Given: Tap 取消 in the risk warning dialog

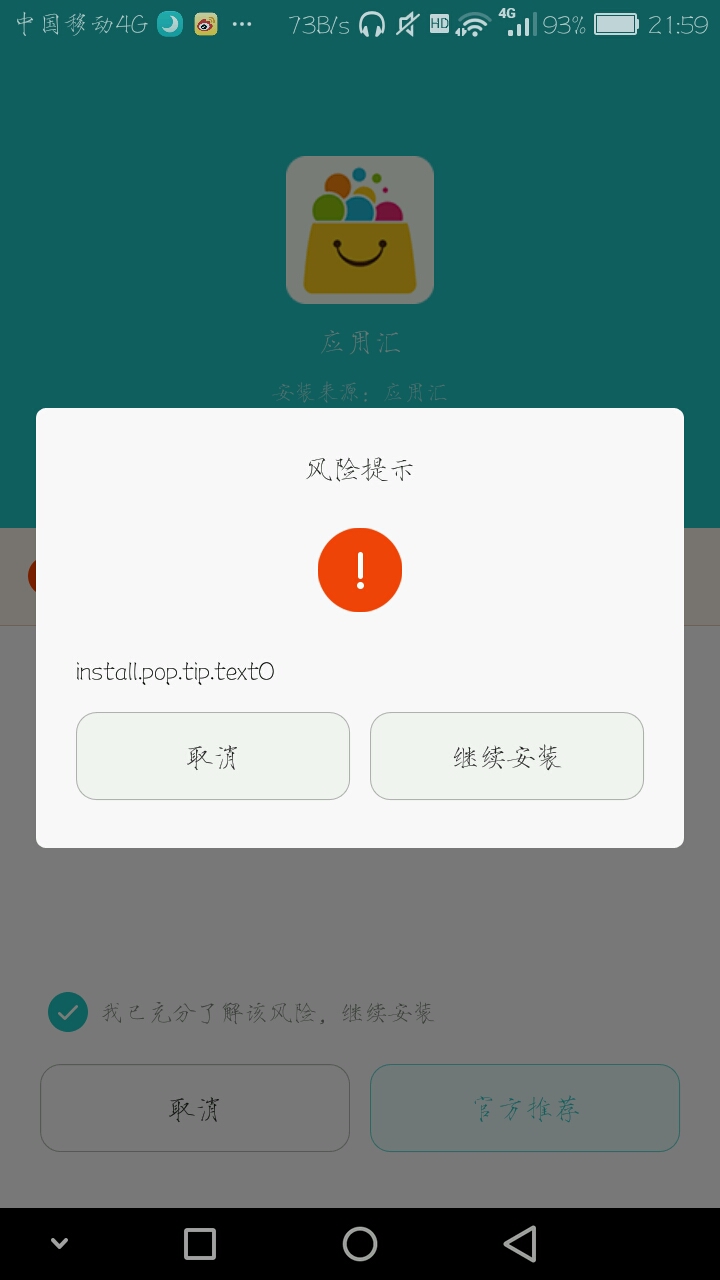Looking at the screenshot, I should click(212, 756).
